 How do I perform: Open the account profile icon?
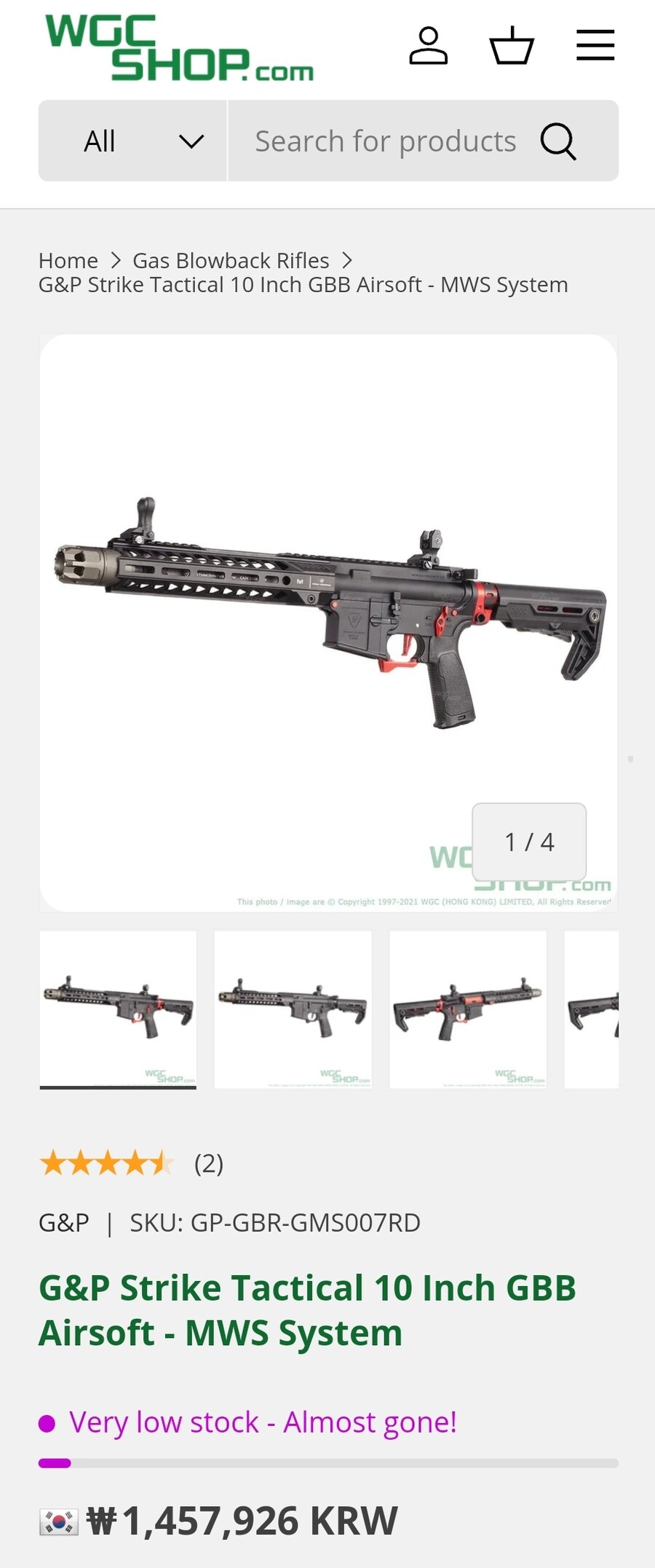pyautogui.click(x=428, y=47)
